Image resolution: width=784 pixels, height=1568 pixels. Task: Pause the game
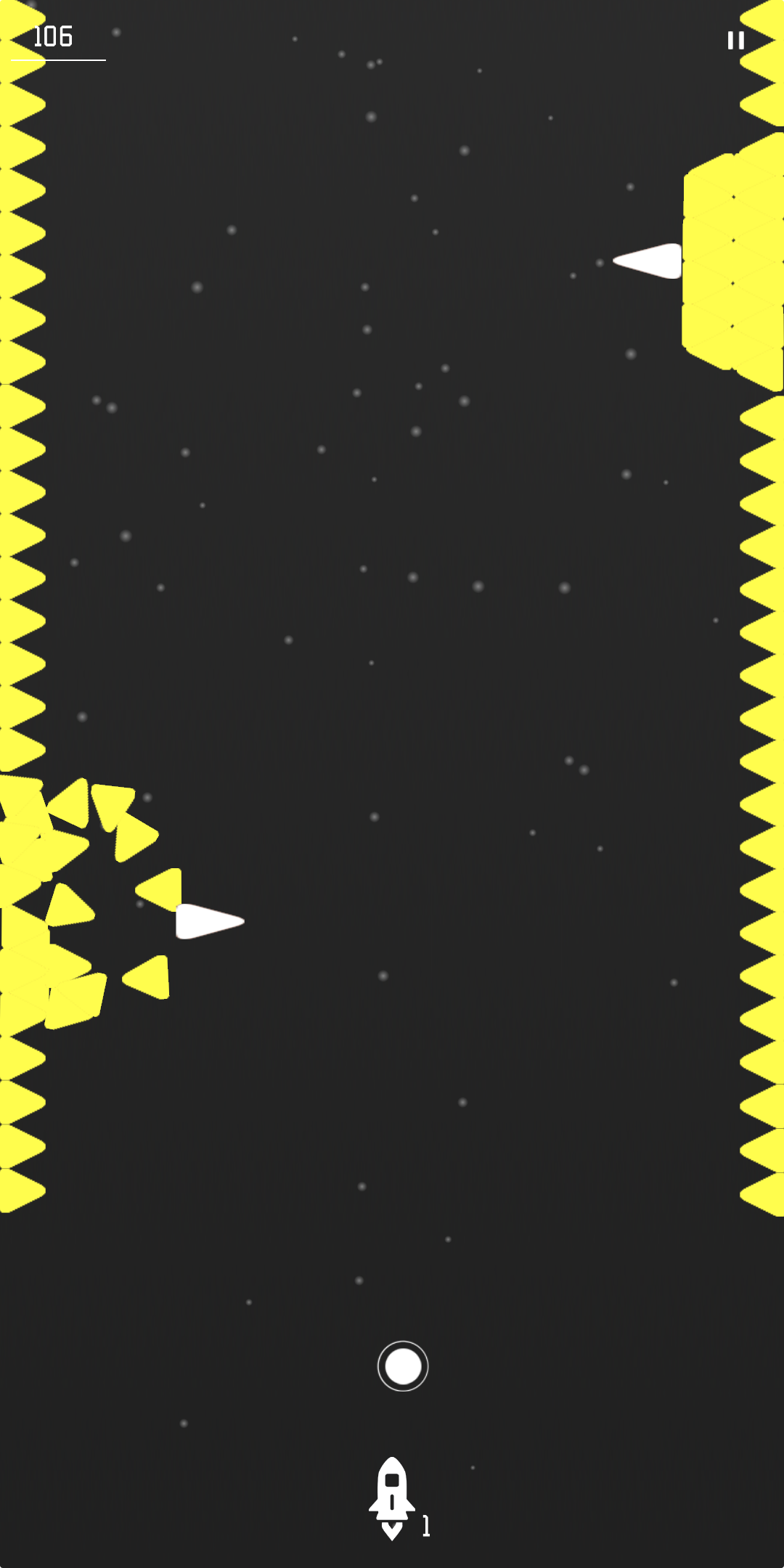(x=735, y=41)
